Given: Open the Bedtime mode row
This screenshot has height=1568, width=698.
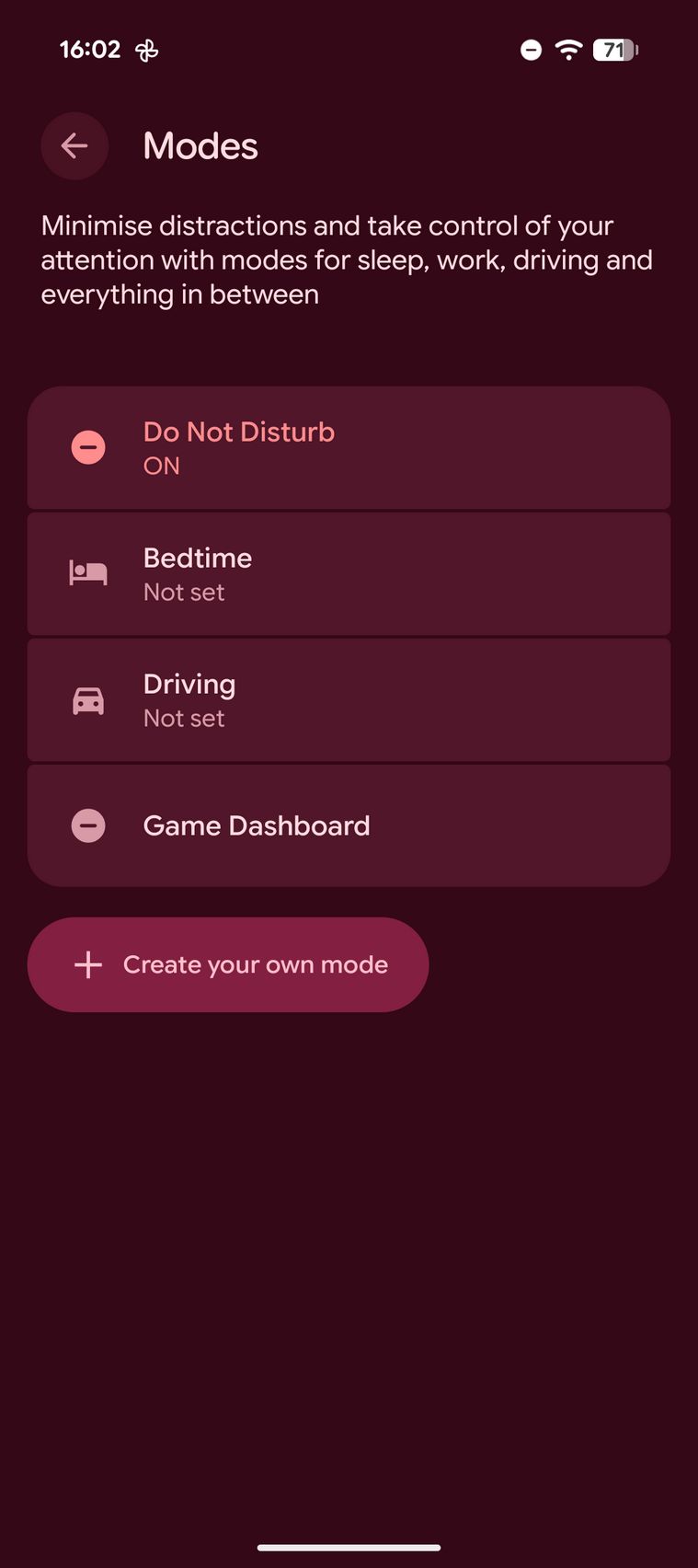Looking at the screenshot, I should click(x=349, y=574).
